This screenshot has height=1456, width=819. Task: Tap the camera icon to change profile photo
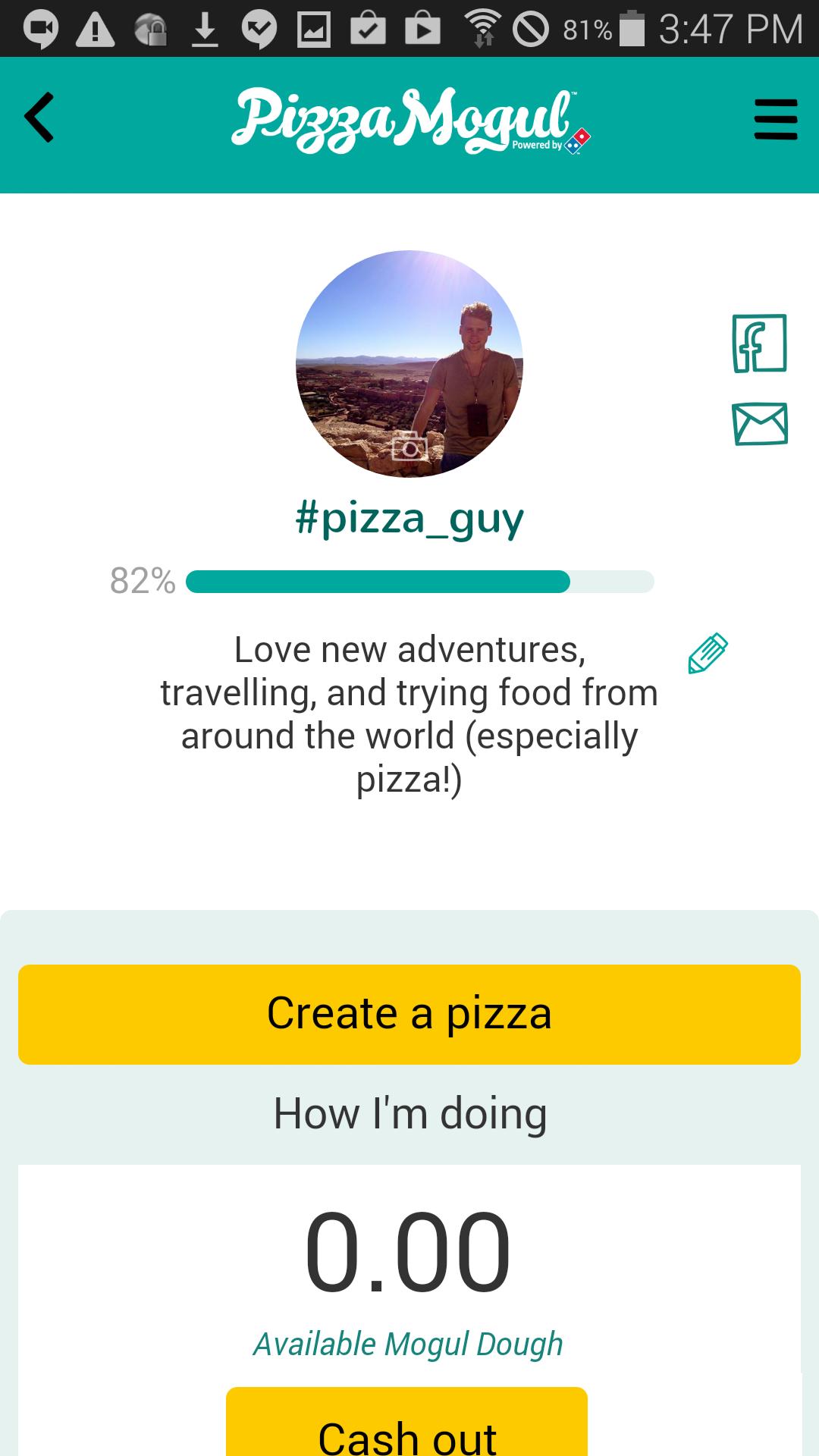click(x=409, y=447)
